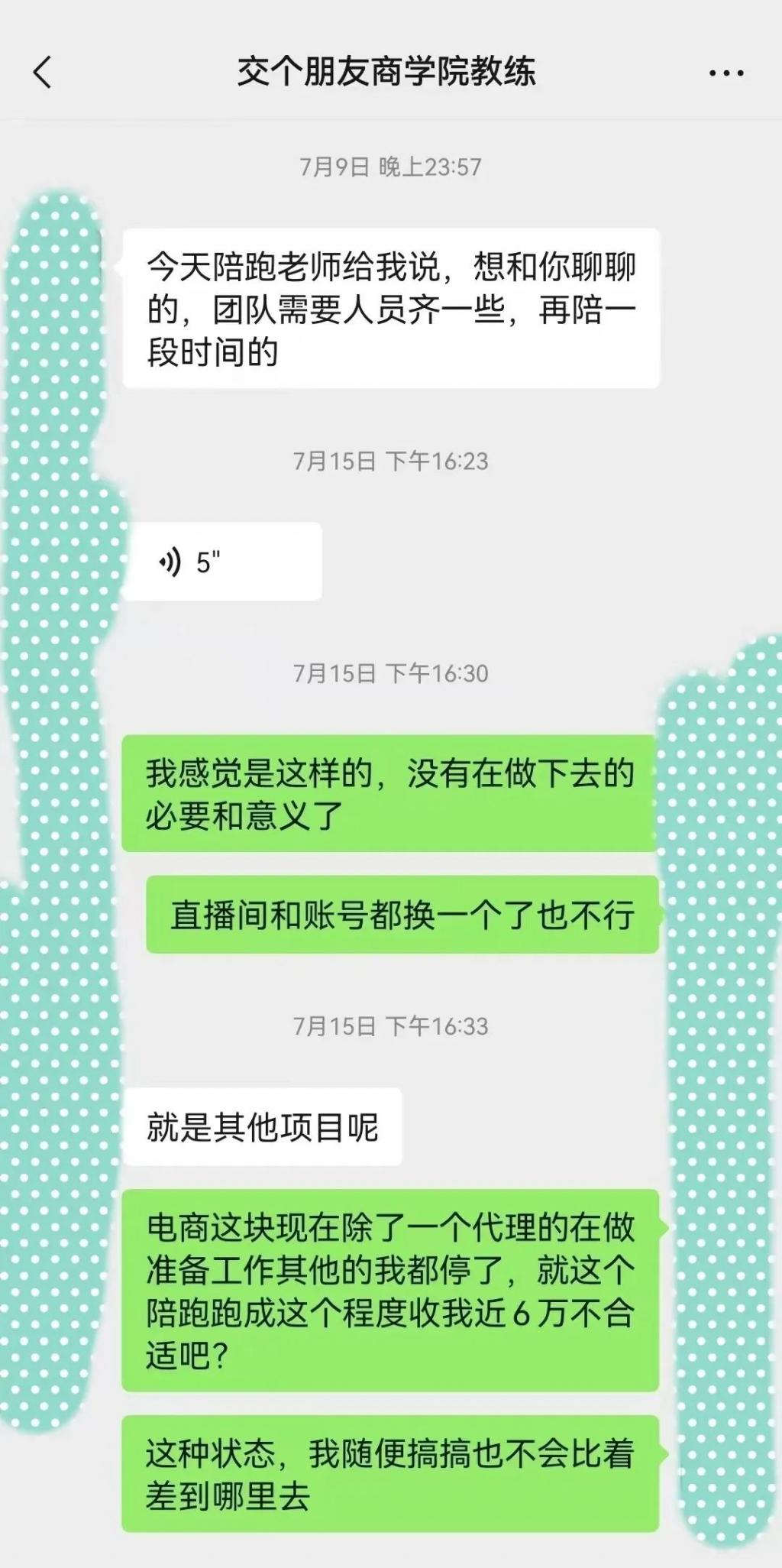Screen dimensions: 782x1568
Task: Go back from the chat
Action: [x=43, y=73]
